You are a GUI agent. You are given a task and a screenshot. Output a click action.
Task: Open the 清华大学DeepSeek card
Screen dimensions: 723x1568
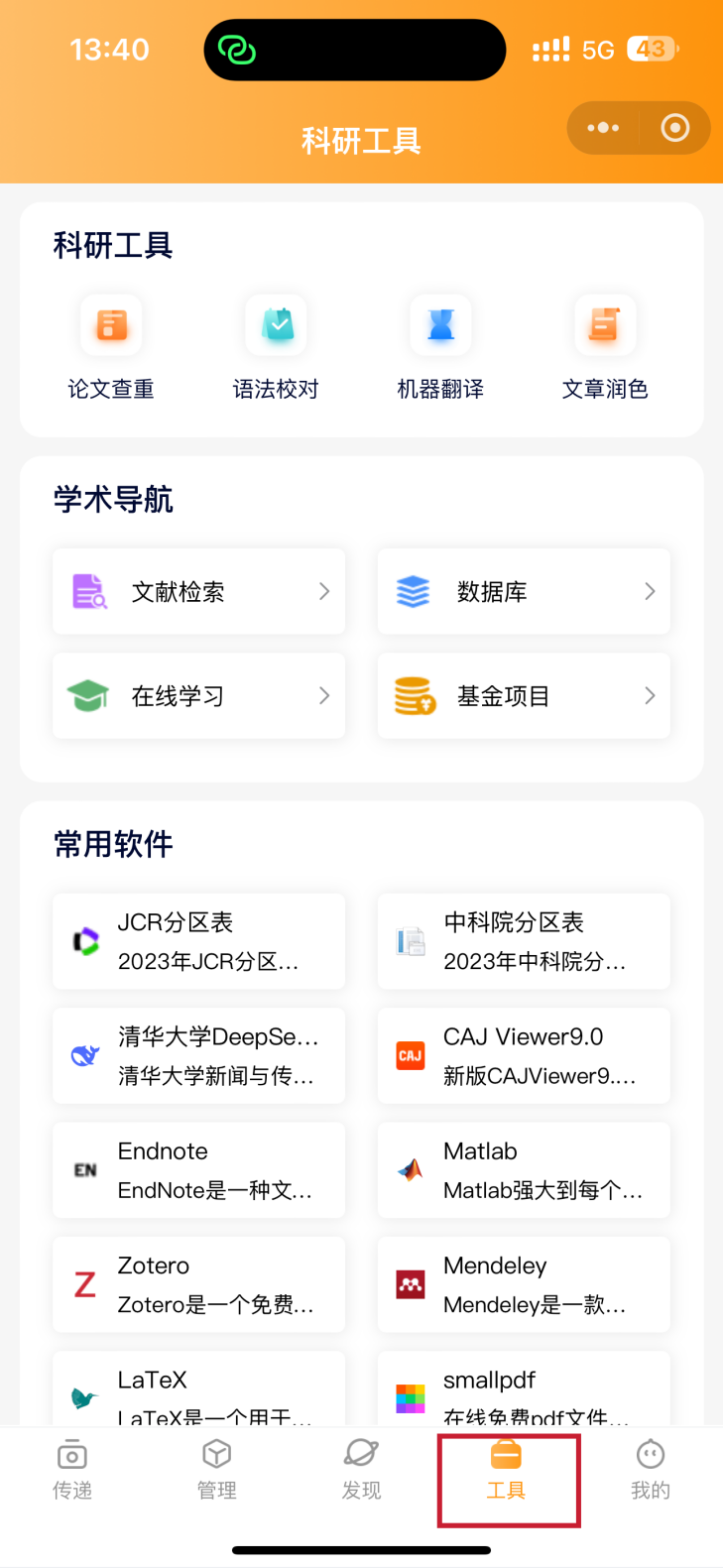[199, 1055]
